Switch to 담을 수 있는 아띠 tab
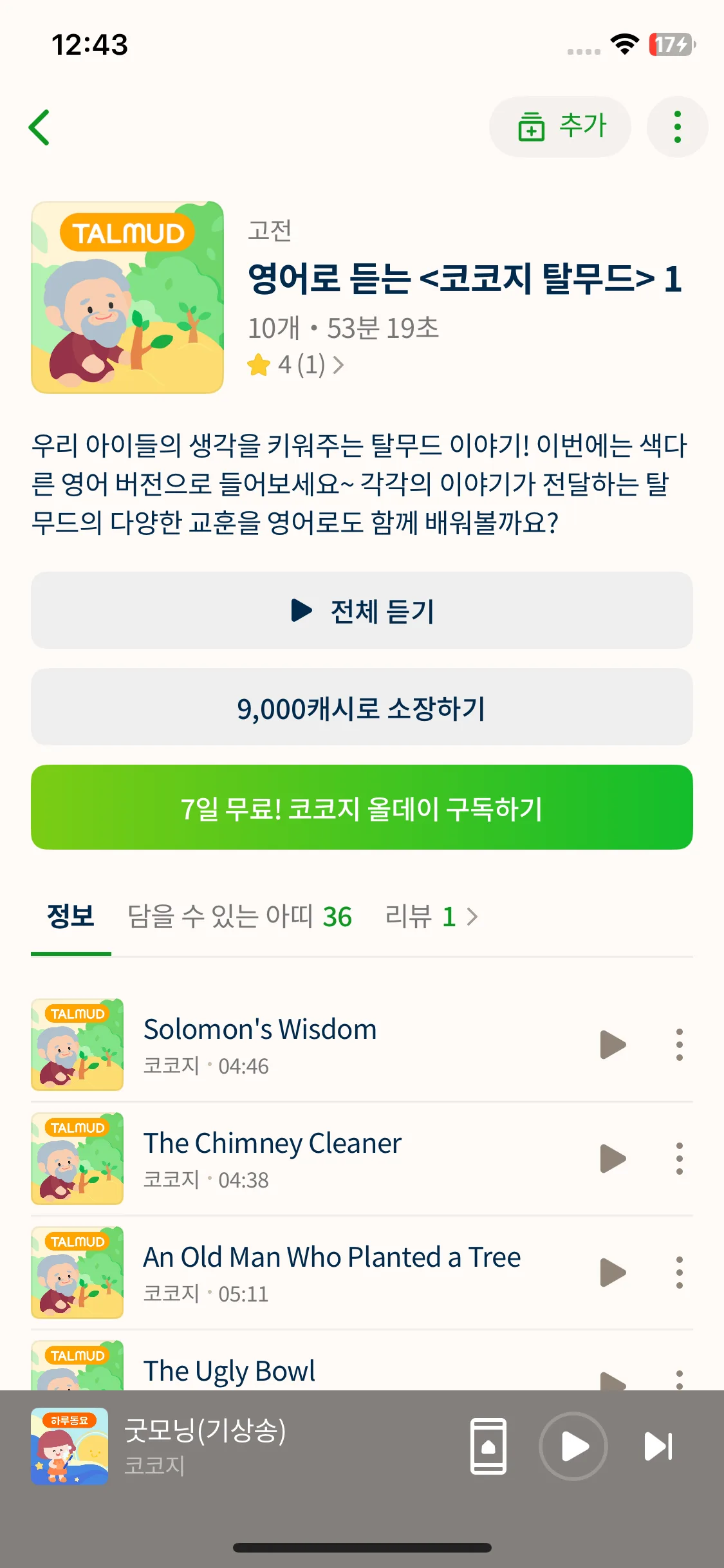 [239, 916]
